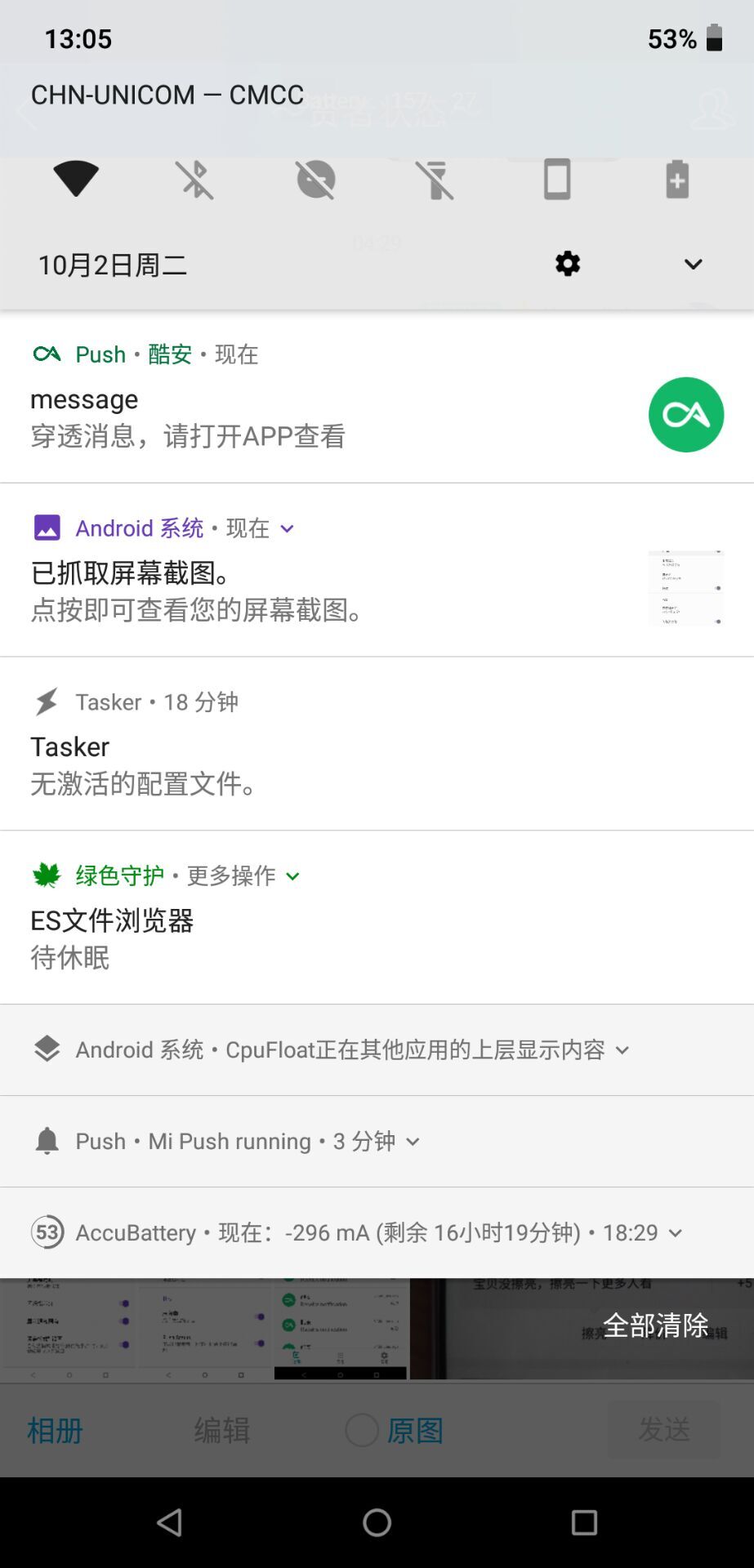Expand the CpuFloat overlay notification chevron

(622, 1050)
